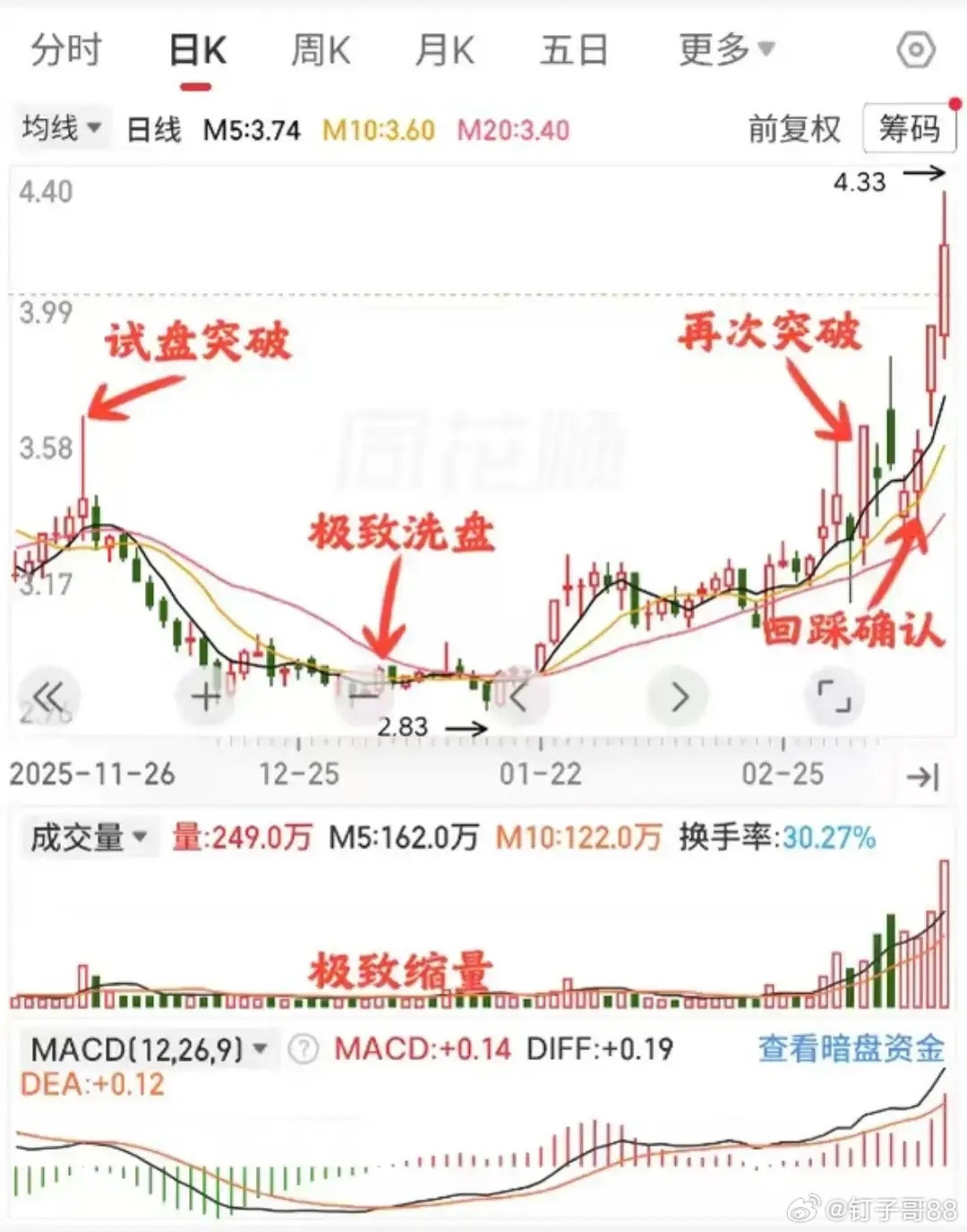Open the 均线 moving-average dropdown

point(59,128)
